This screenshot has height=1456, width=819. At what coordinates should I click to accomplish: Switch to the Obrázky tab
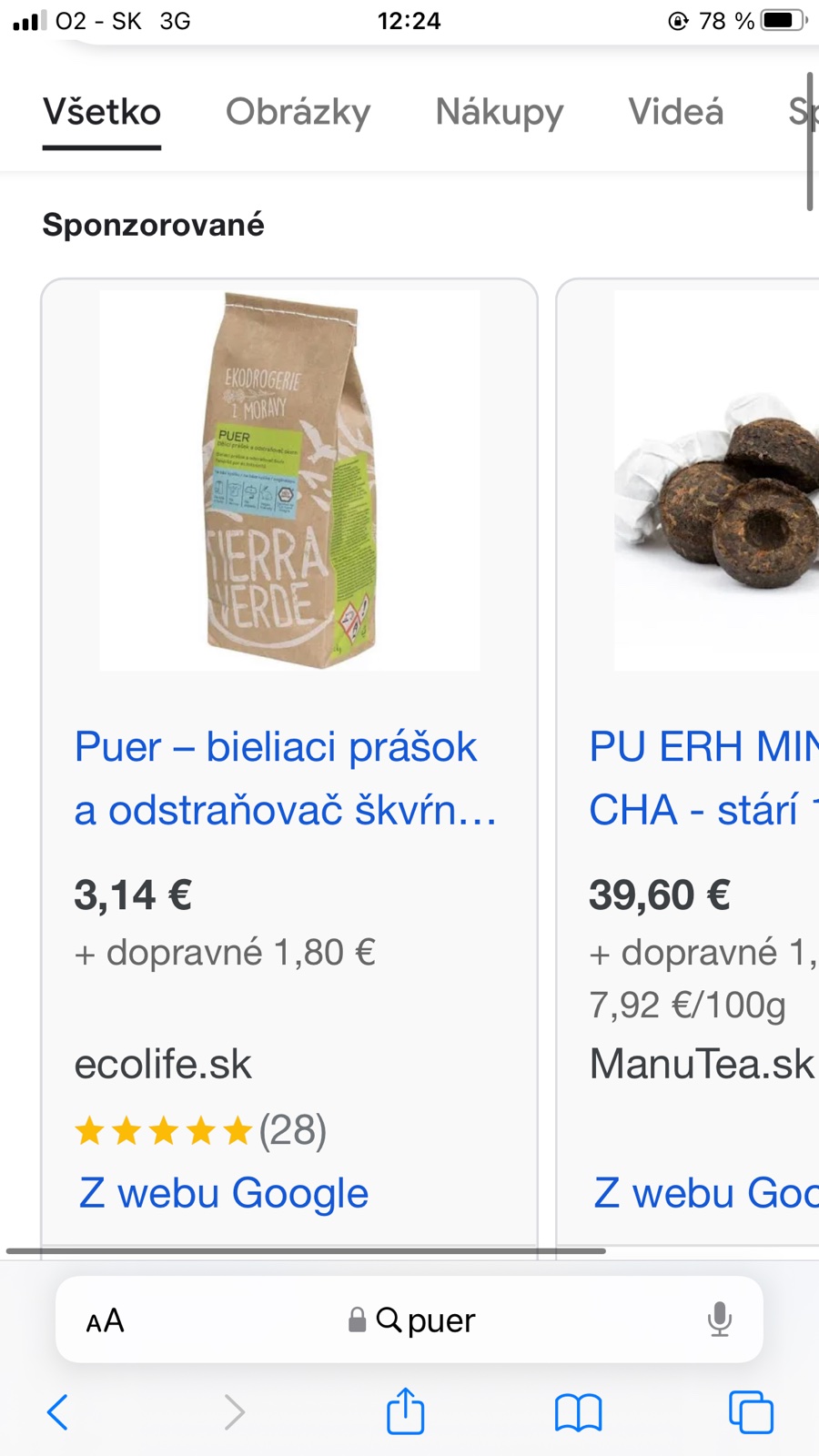pyautogui.click(x=298, y=112)
